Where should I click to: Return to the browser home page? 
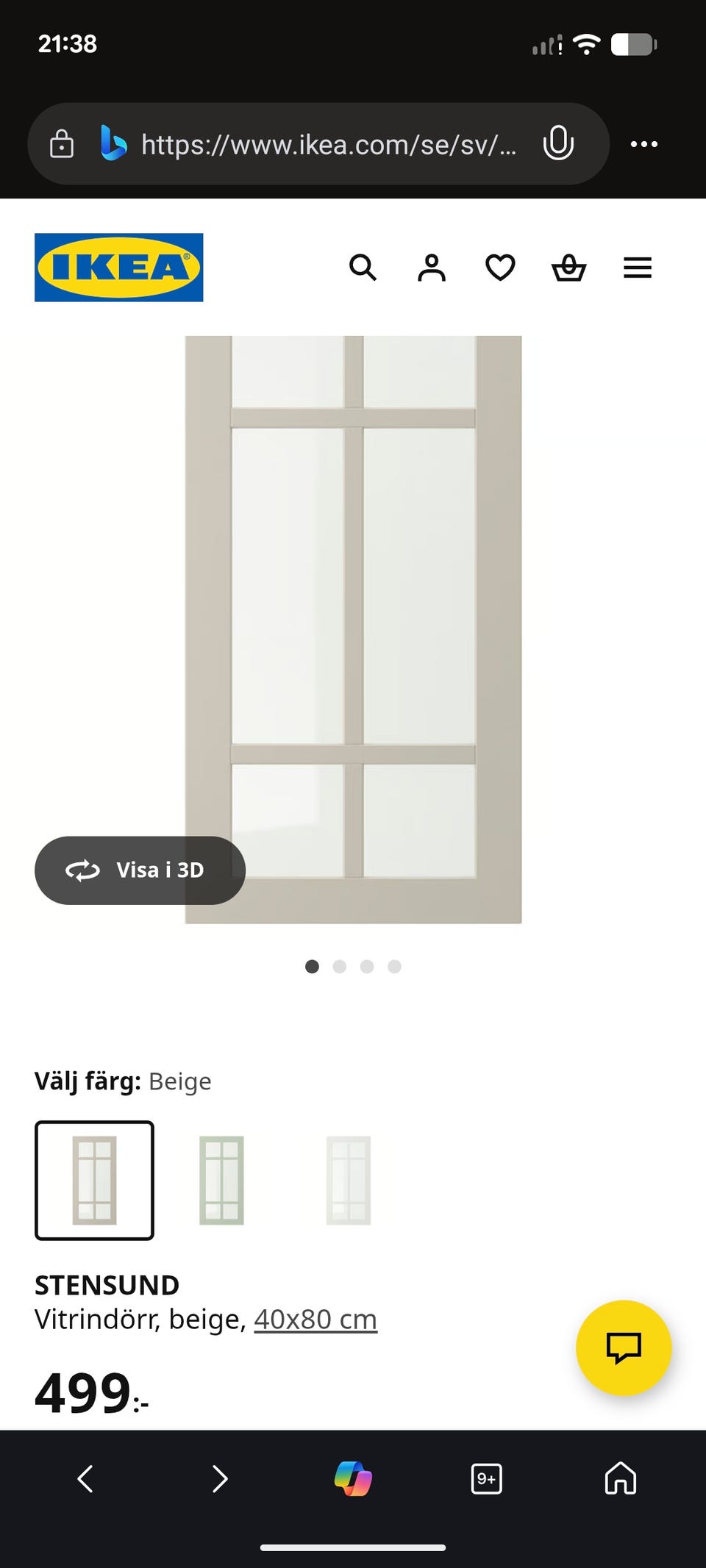coord(620,1480)
